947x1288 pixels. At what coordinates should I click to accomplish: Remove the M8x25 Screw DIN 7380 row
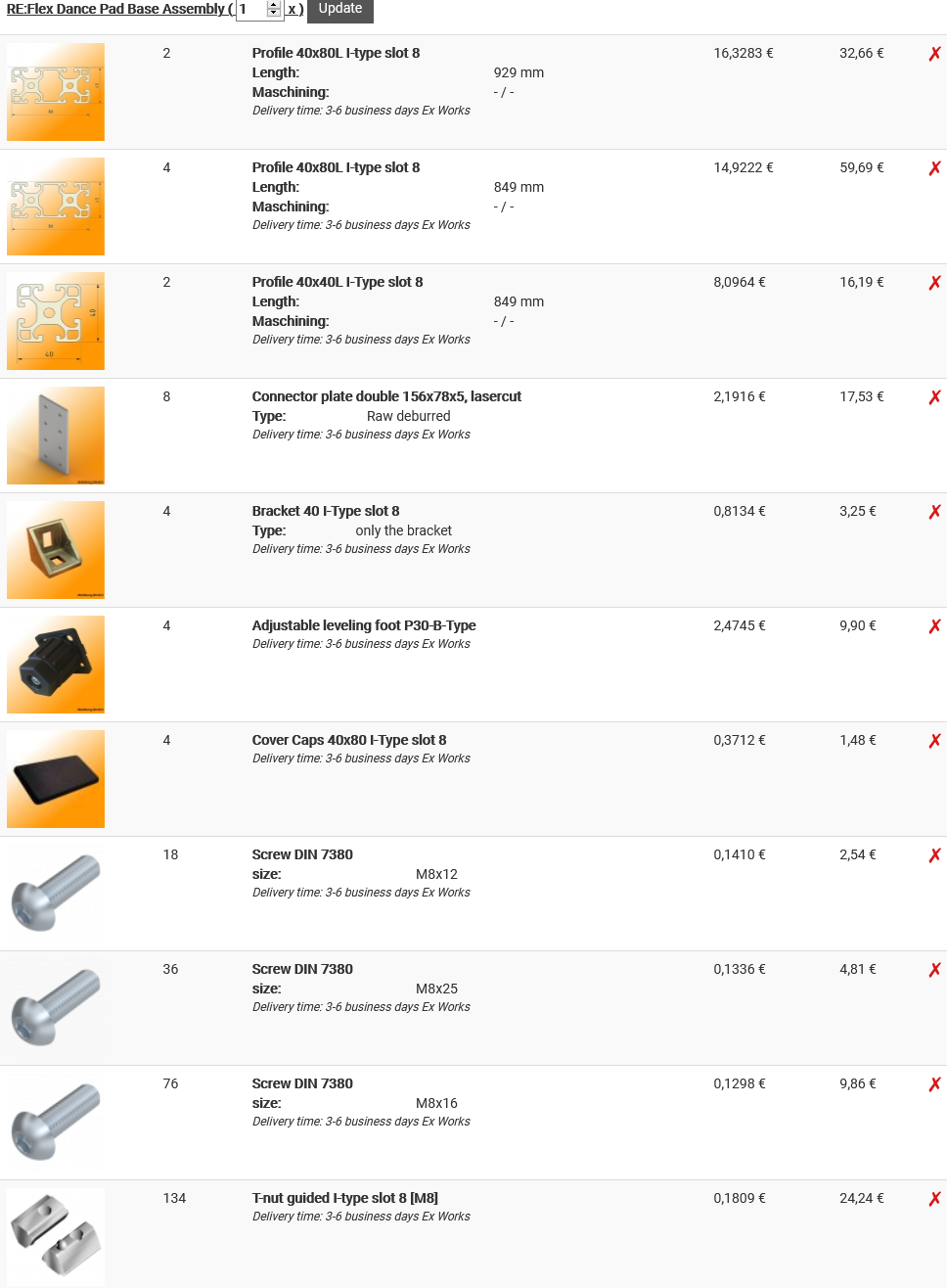coord(934,970)
